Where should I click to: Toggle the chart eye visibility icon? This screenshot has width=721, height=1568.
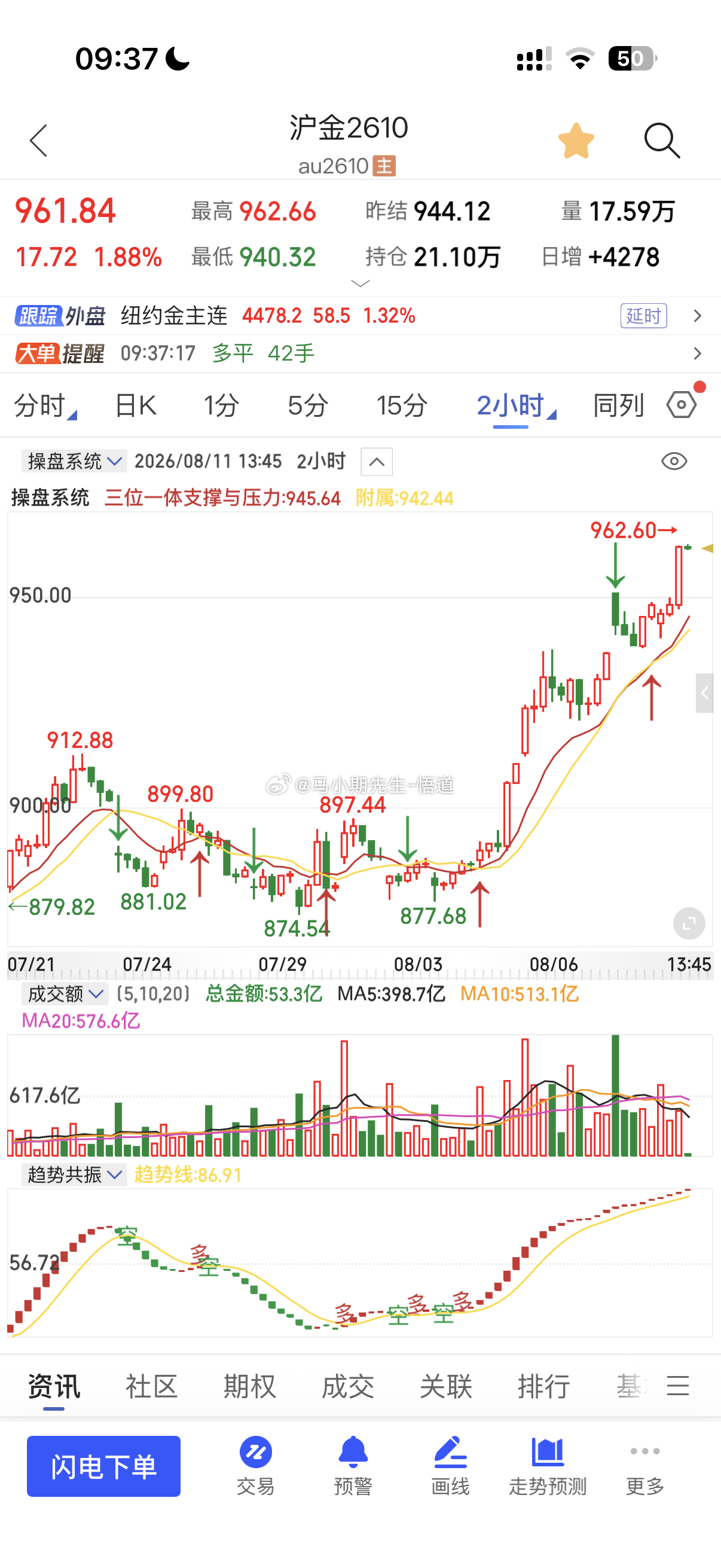tap(674, 462)
